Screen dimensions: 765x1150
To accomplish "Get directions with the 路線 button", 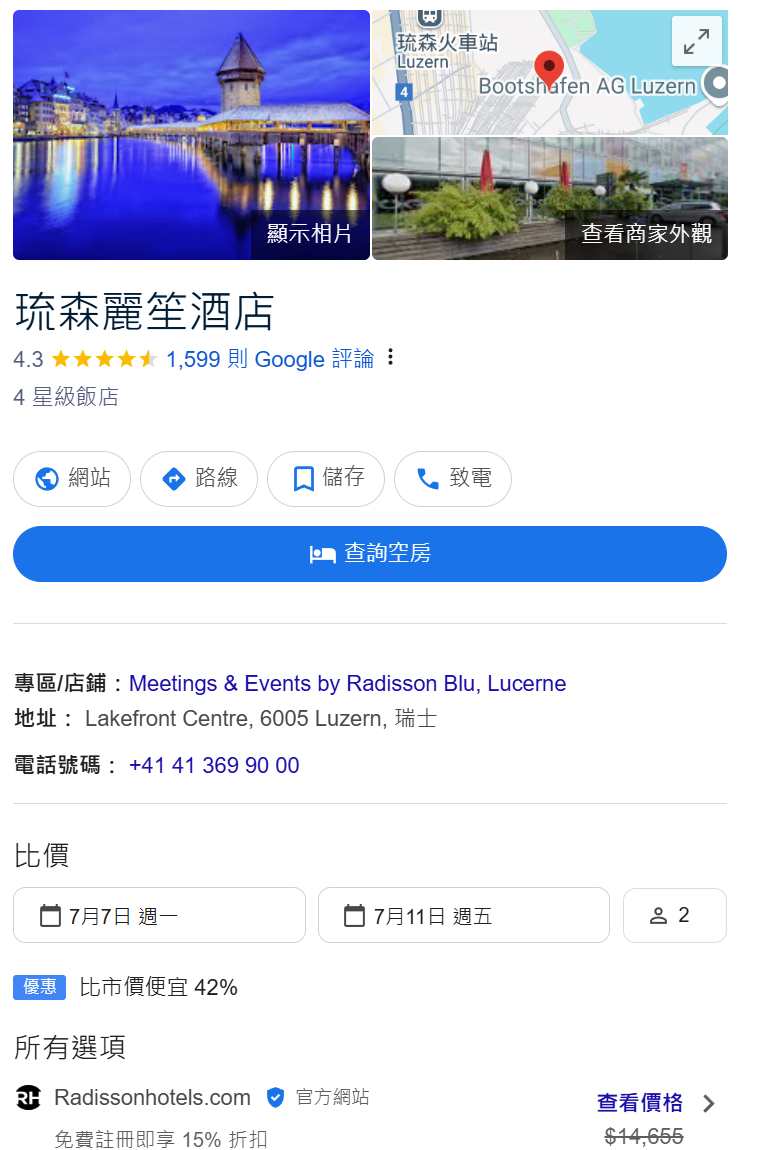I will (x=199, y=479).
